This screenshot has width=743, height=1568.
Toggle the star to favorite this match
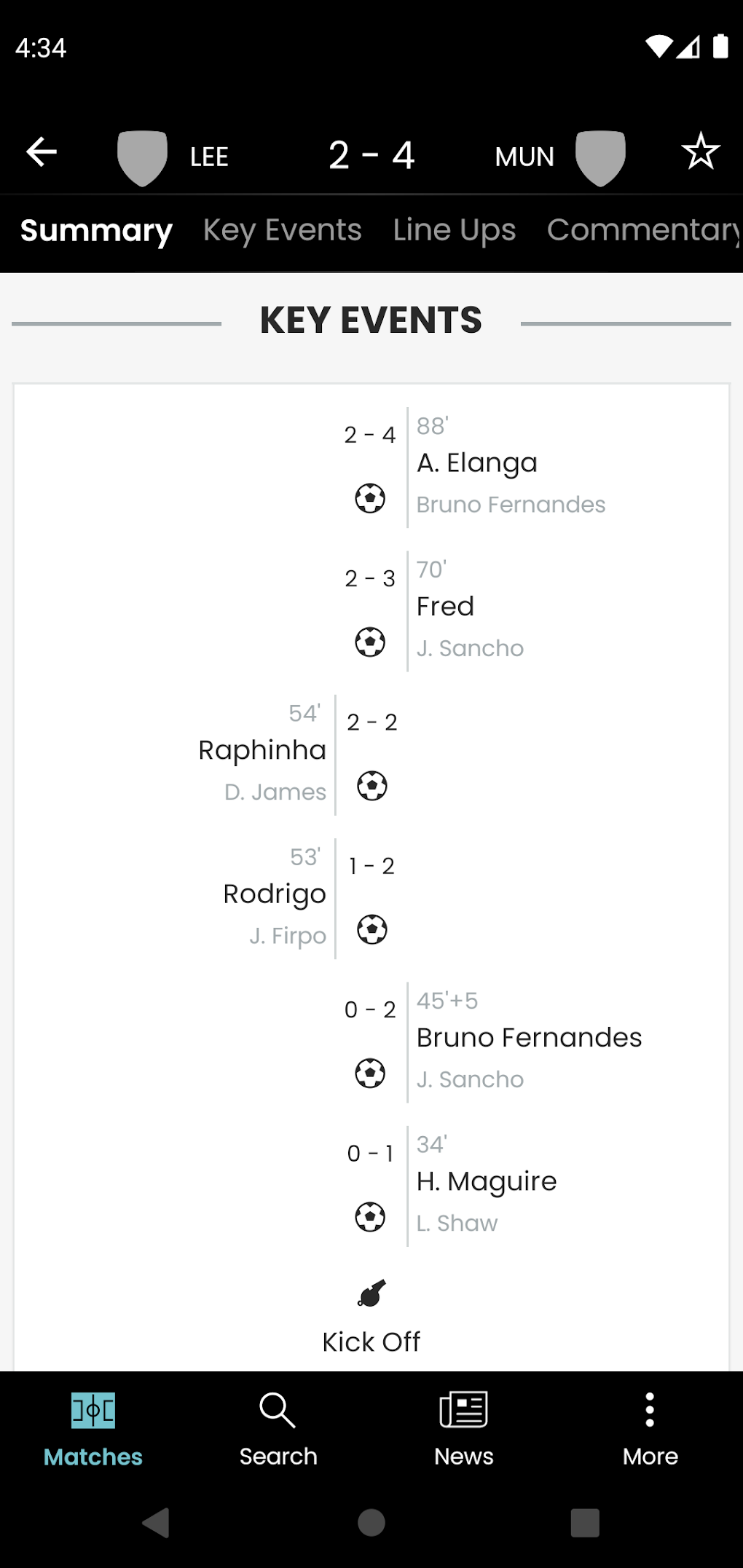pyautogui.click(x=699, y=152)
